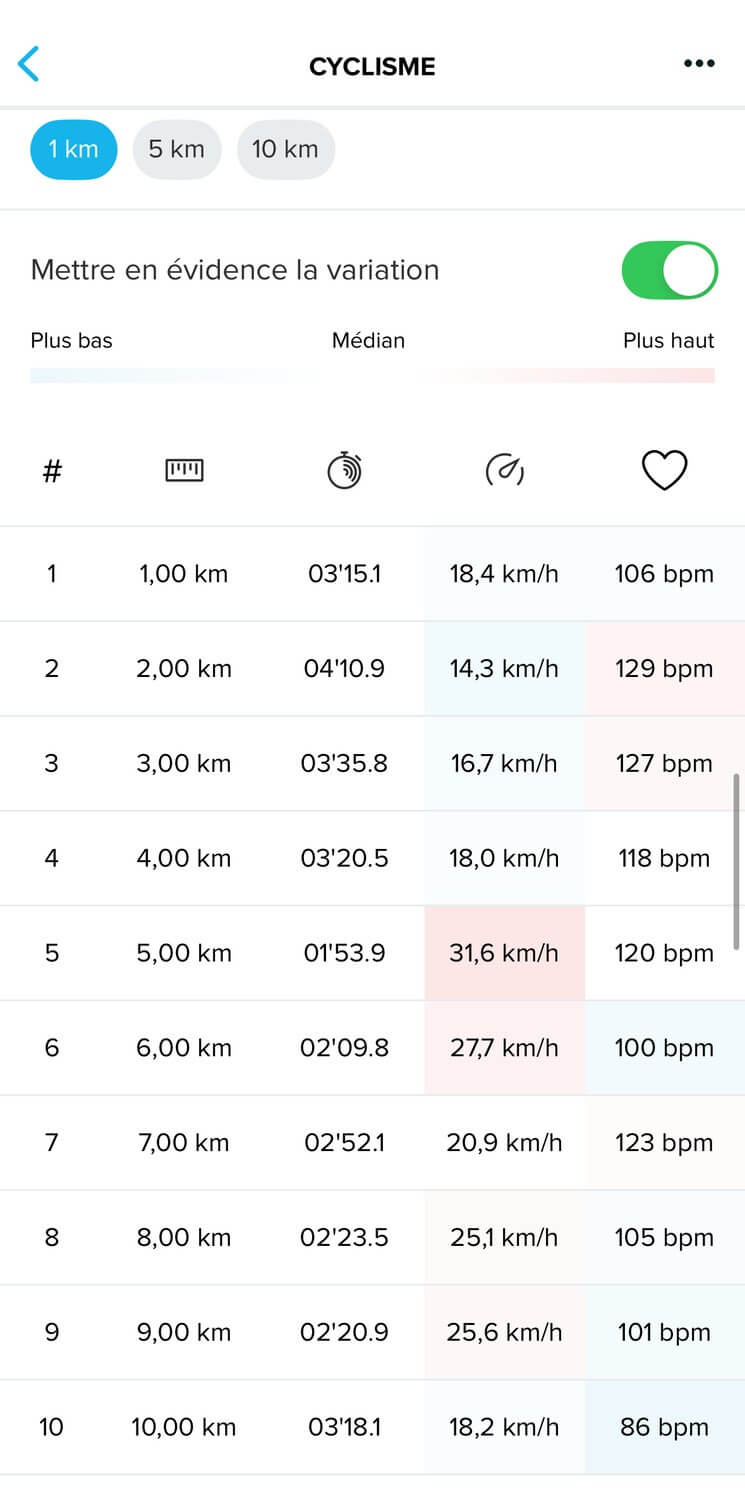Image resolution: width=745 pixels, height=1500 pixels.
Task: Select the 1 km lap chip
Action: (x=74, y=150)
